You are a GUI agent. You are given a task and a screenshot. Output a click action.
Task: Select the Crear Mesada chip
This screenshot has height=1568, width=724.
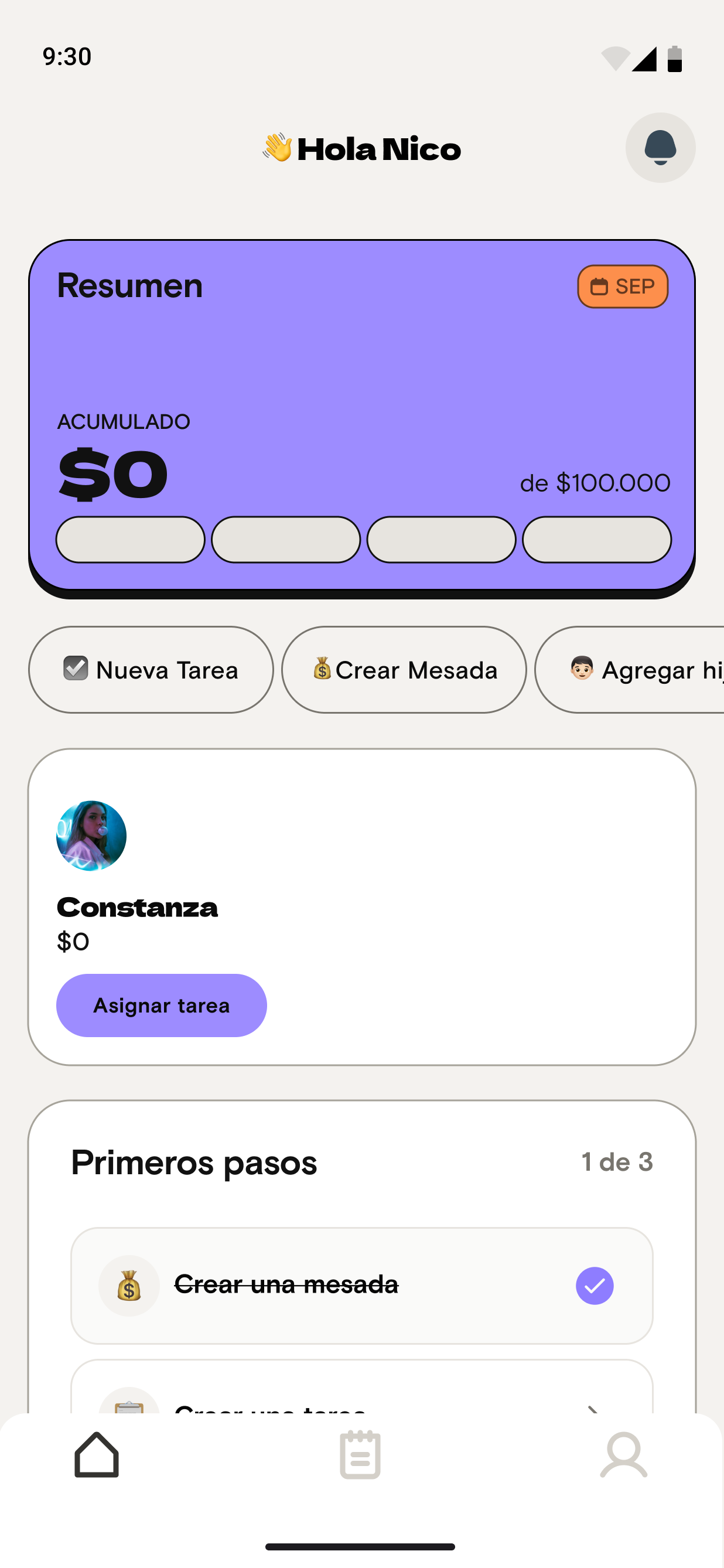404,670
